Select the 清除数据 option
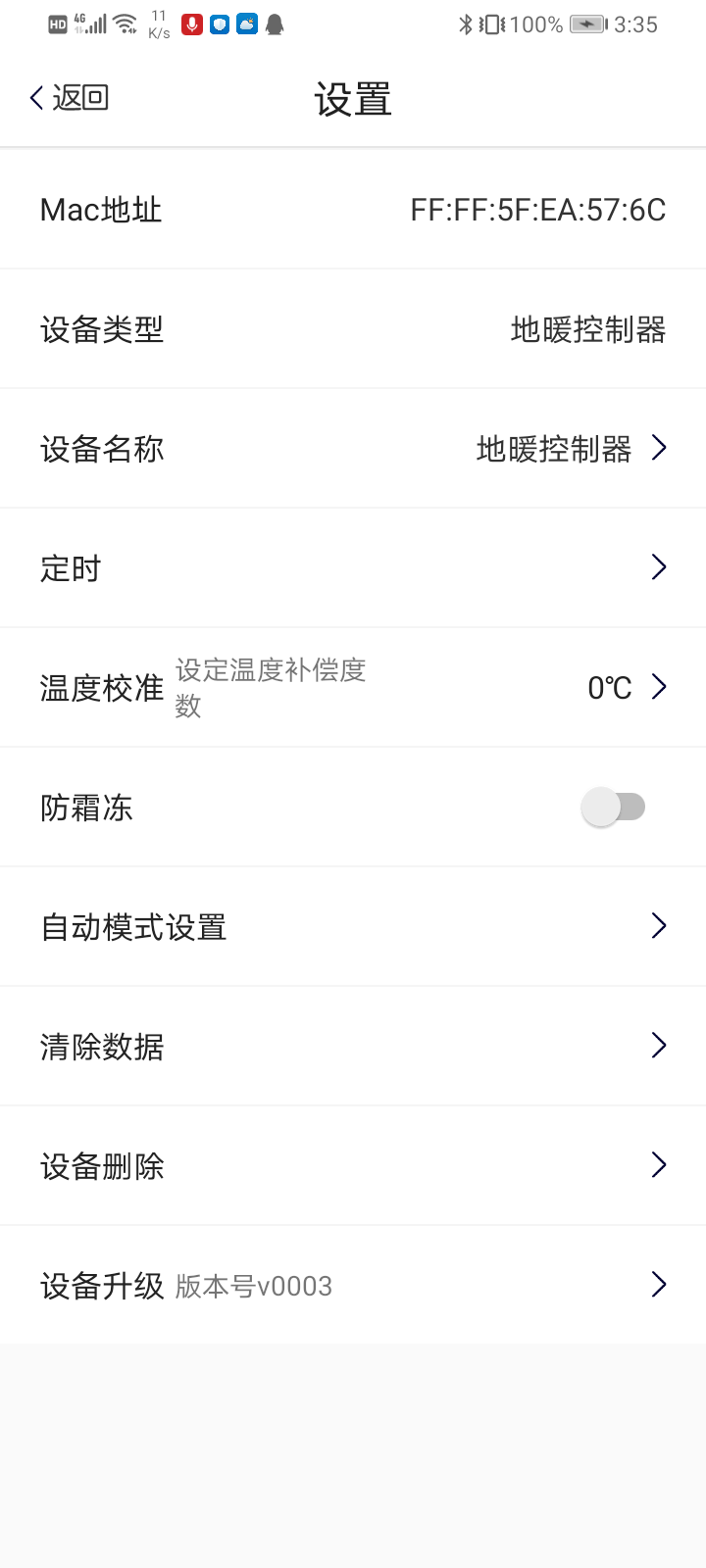Screen dimensions: 706x1568 [353, 1047]
